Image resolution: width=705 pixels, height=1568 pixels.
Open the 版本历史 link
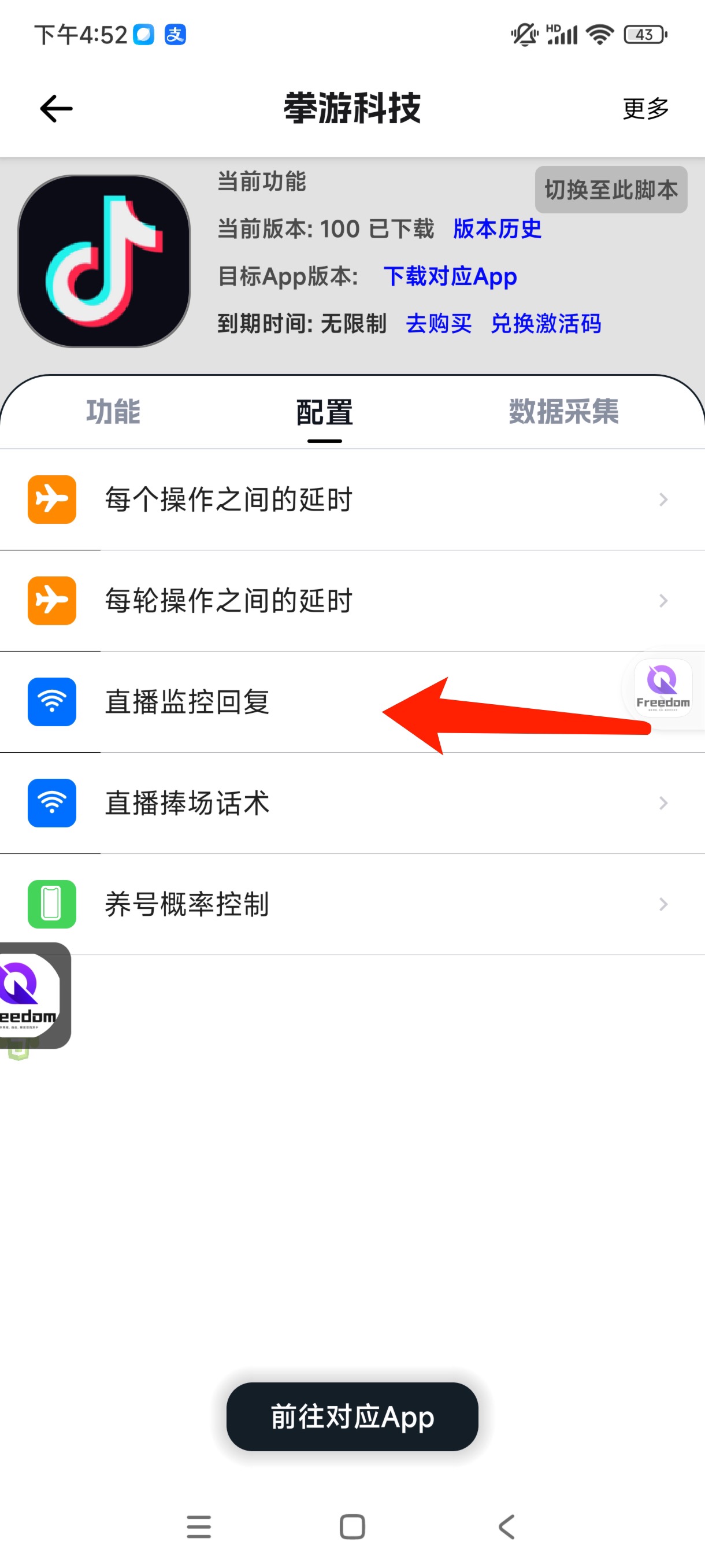click(497, 229)
